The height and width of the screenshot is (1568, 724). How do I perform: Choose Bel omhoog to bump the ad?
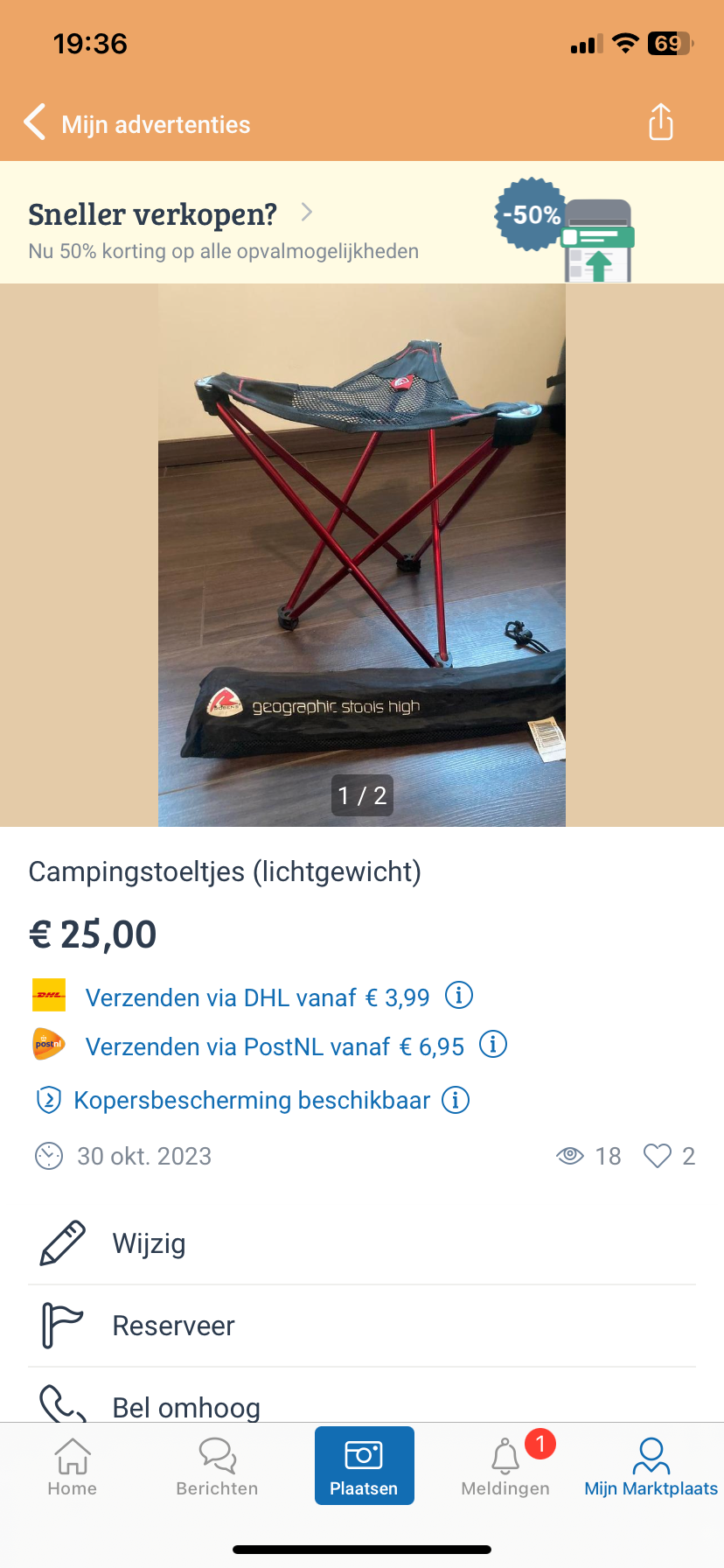[x=185, y=1405]
